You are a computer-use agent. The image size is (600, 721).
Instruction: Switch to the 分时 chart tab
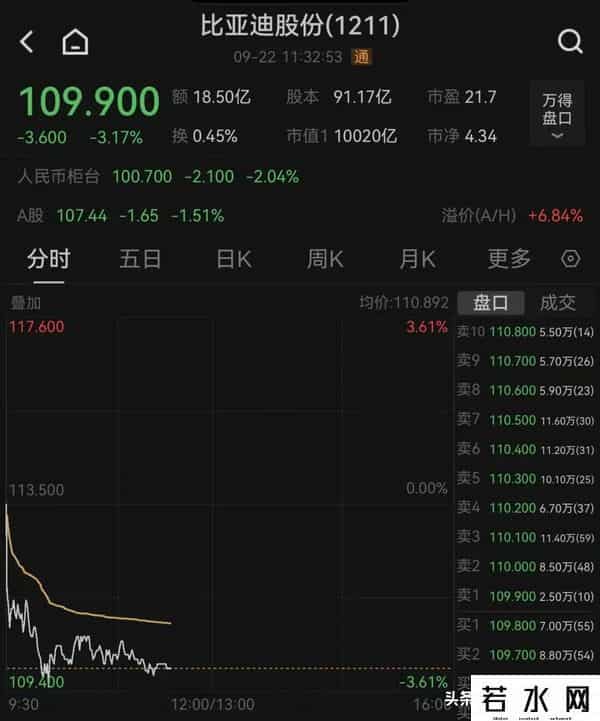pos(48,259)
